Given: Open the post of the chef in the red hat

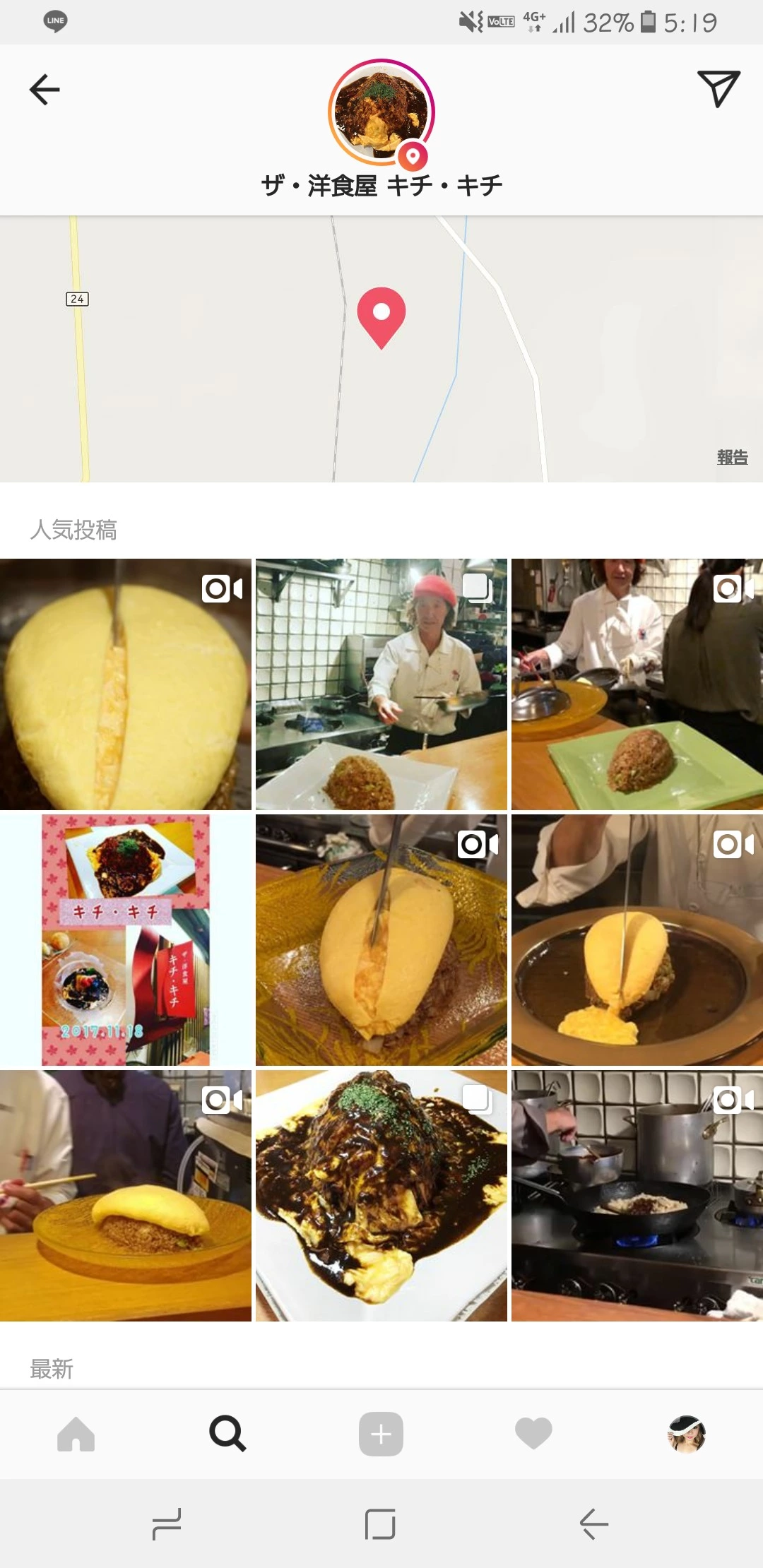Looking at the screenshot, I should pyautogui.click(x=381, y=684).
